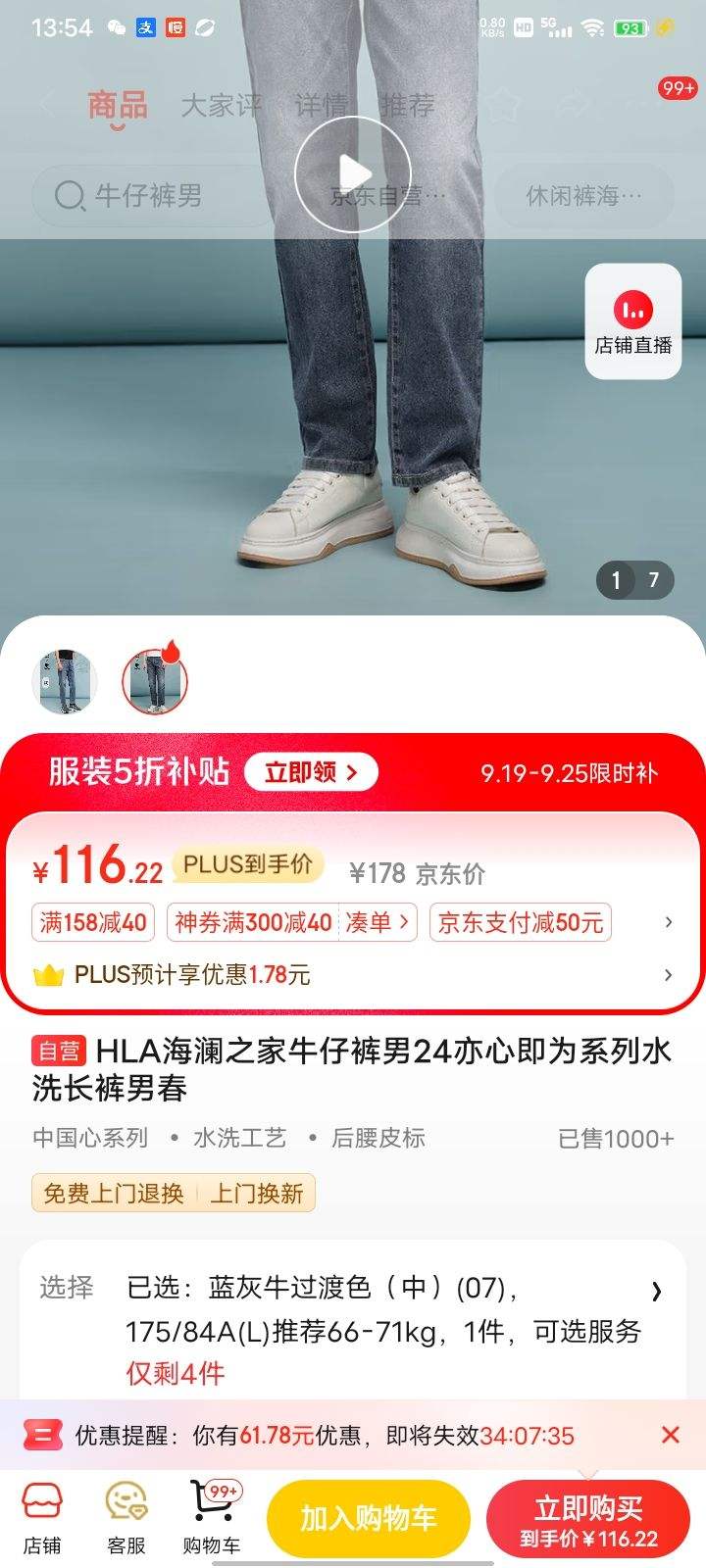Contact 客服 customer service
The height and width of the screenshot is (1568, 706).
126,1517
